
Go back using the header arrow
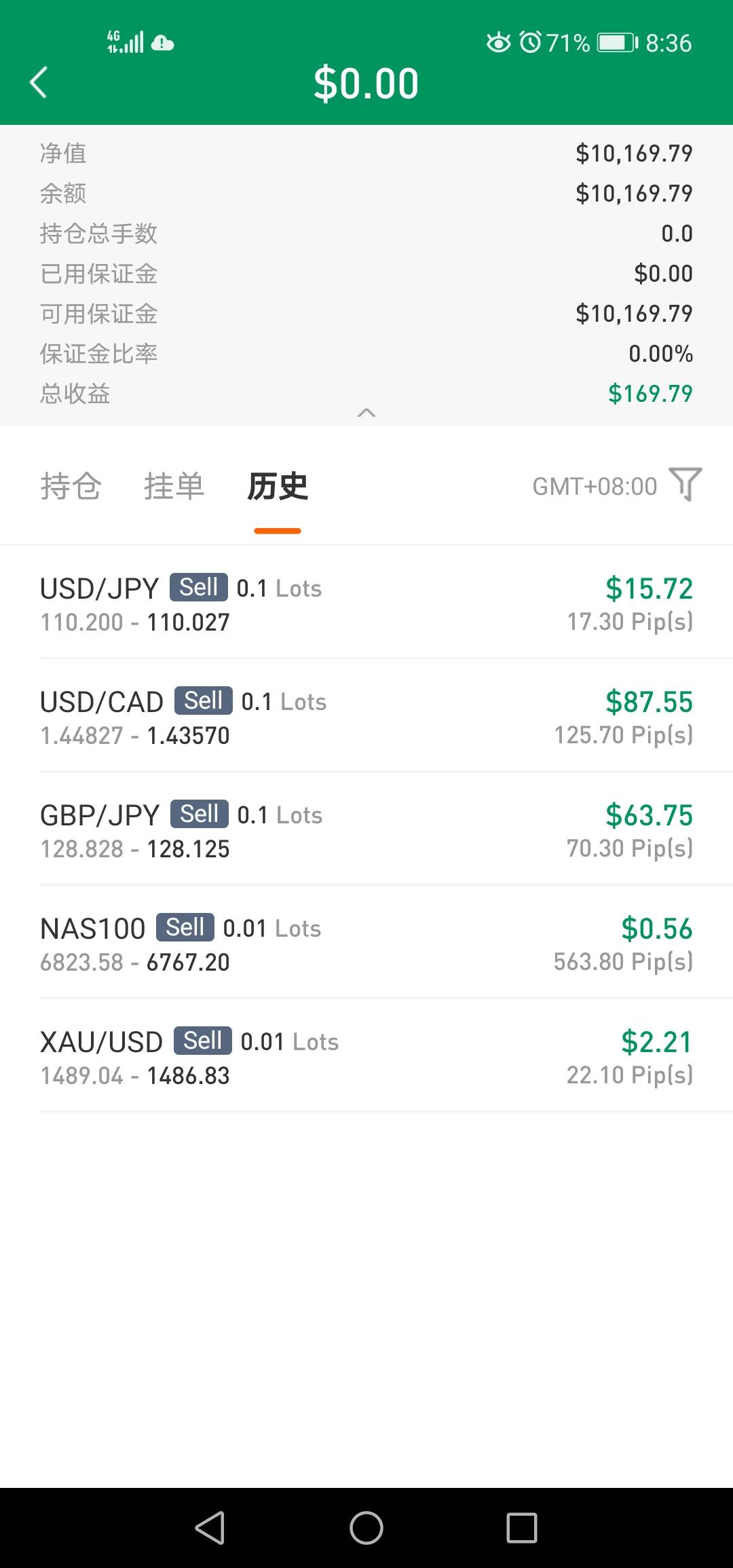pos(39,83)
